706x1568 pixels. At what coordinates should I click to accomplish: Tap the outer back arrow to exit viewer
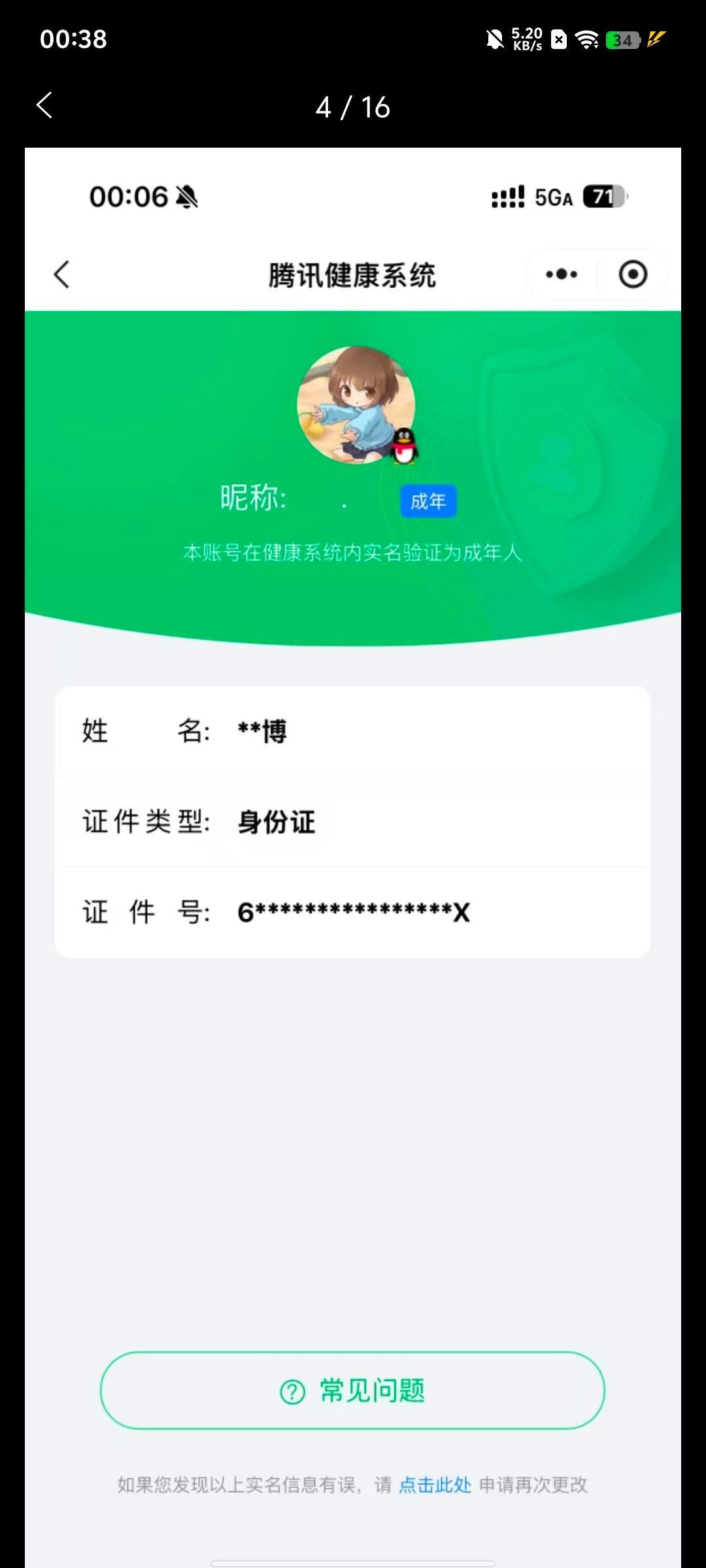point(44,105)
